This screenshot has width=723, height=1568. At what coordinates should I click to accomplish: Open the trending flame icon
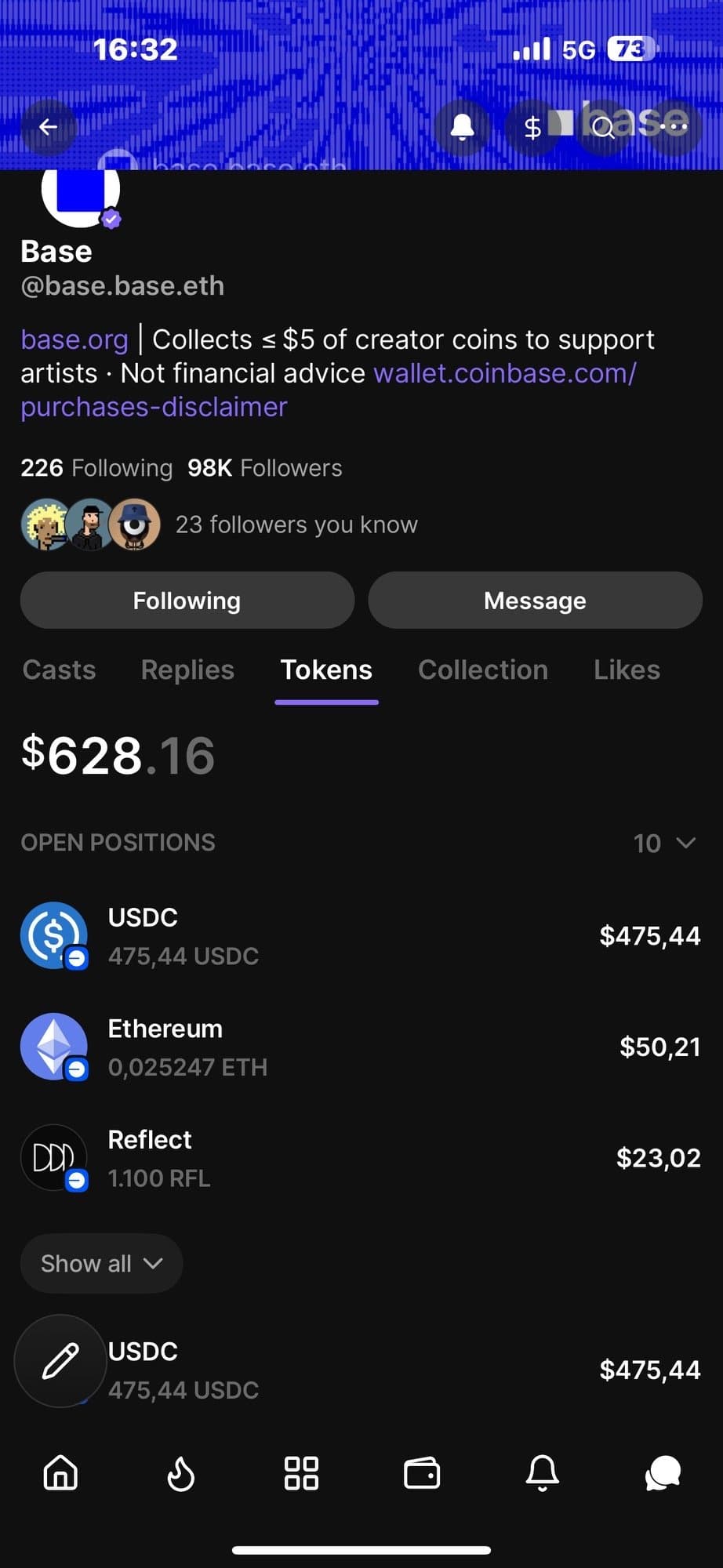click(181, 1474)
